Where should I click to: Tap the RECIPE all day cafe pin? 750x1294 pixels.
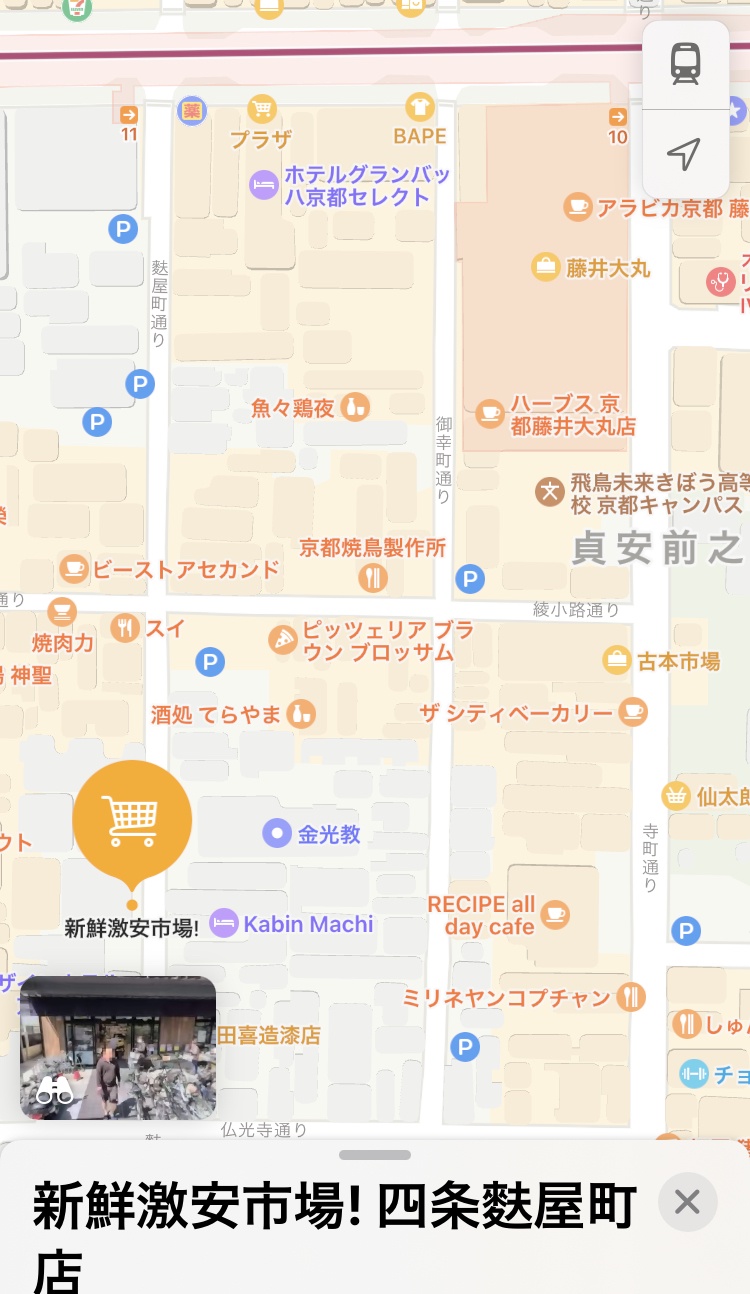[556, 913]
